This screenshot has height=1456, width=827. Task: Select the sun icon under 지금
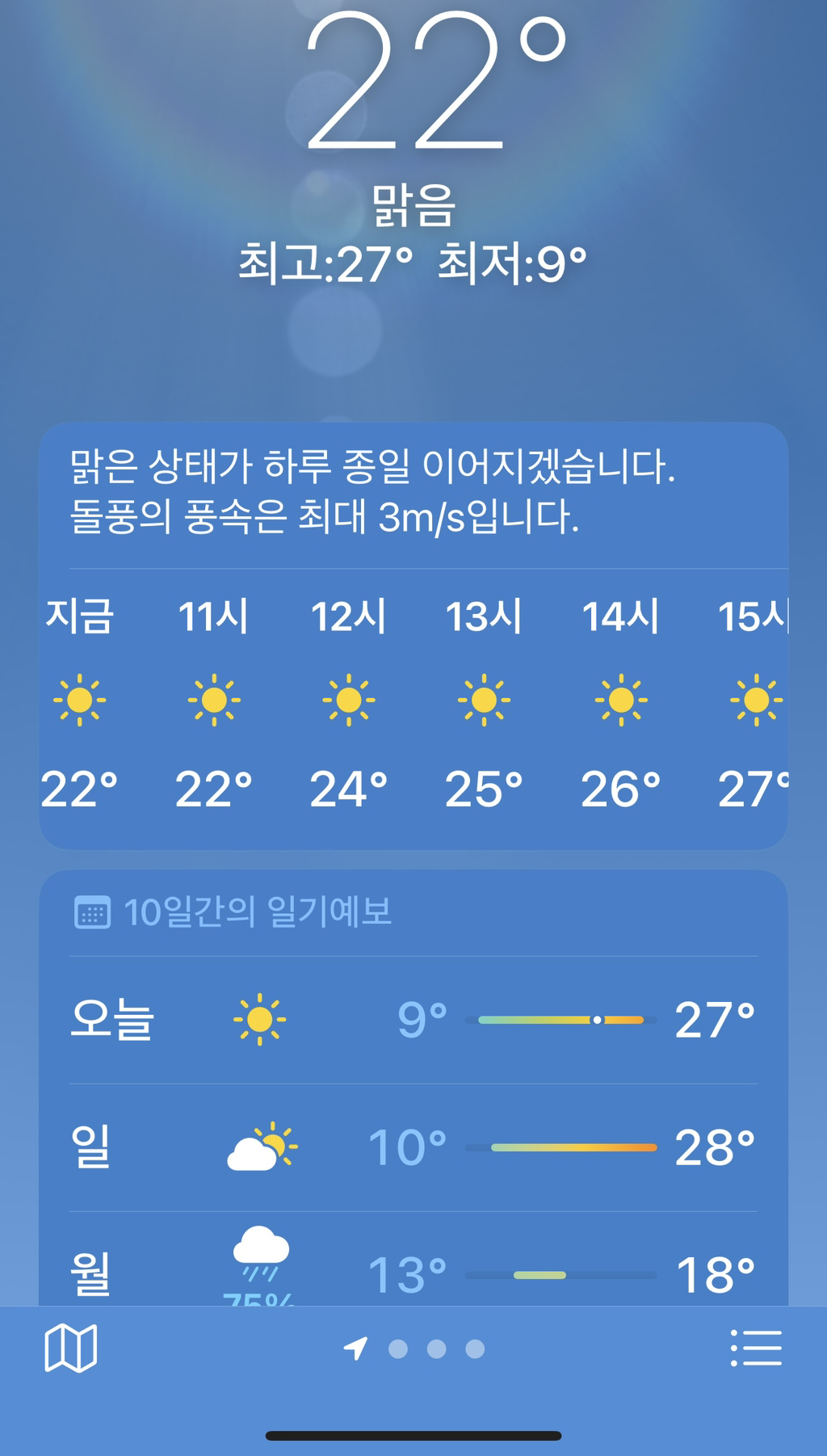click(78, 701)
